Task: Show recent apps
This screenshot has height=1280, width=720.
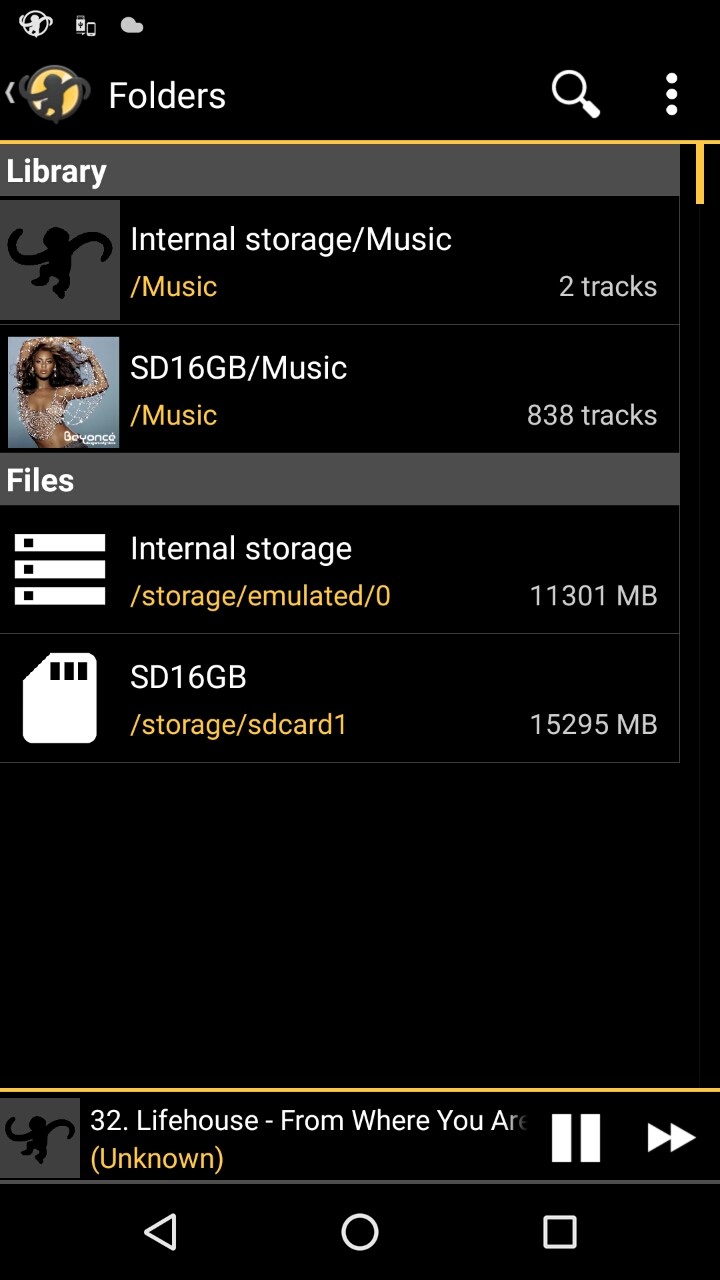Action: click(559, 1232)
